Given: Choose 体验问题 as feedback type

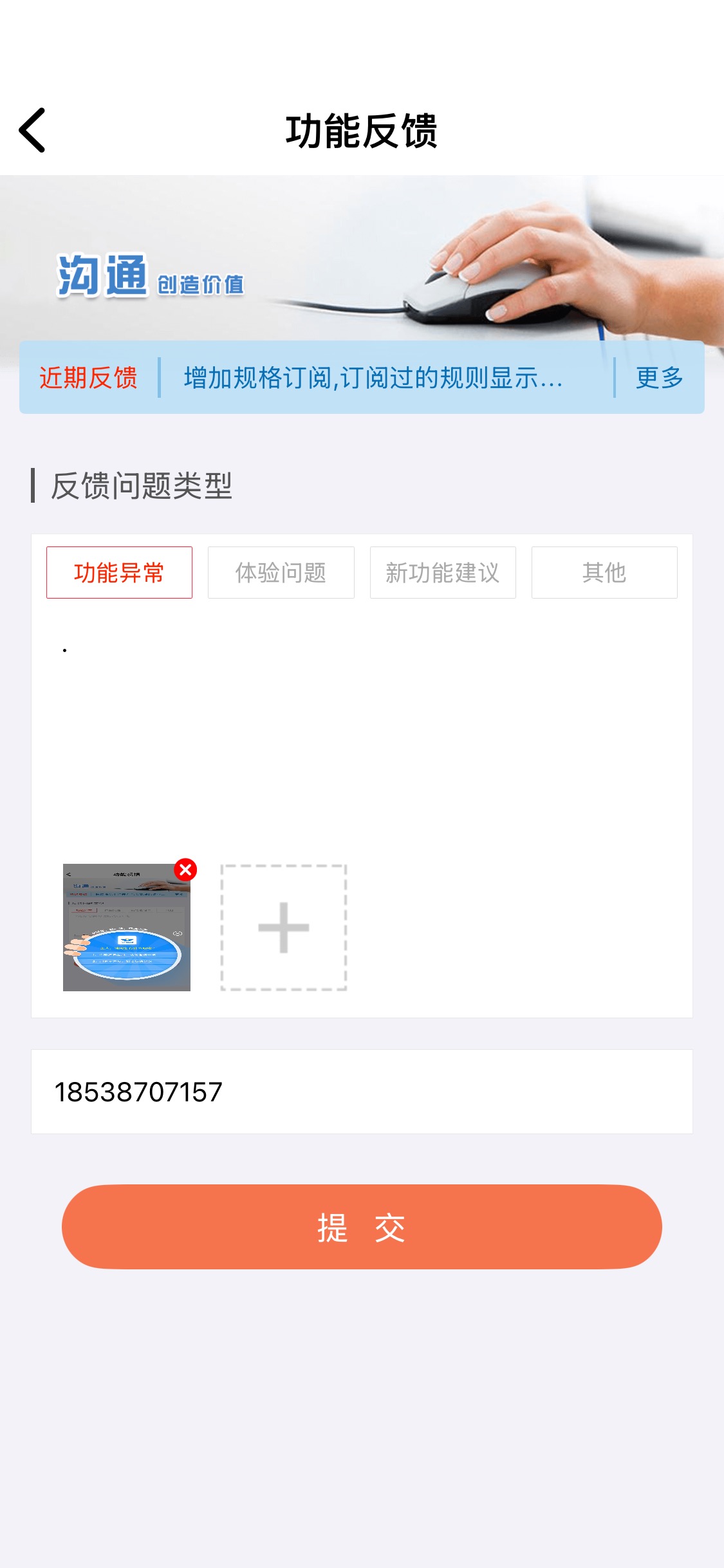Looking at the screenshot, I should [281, 572].
